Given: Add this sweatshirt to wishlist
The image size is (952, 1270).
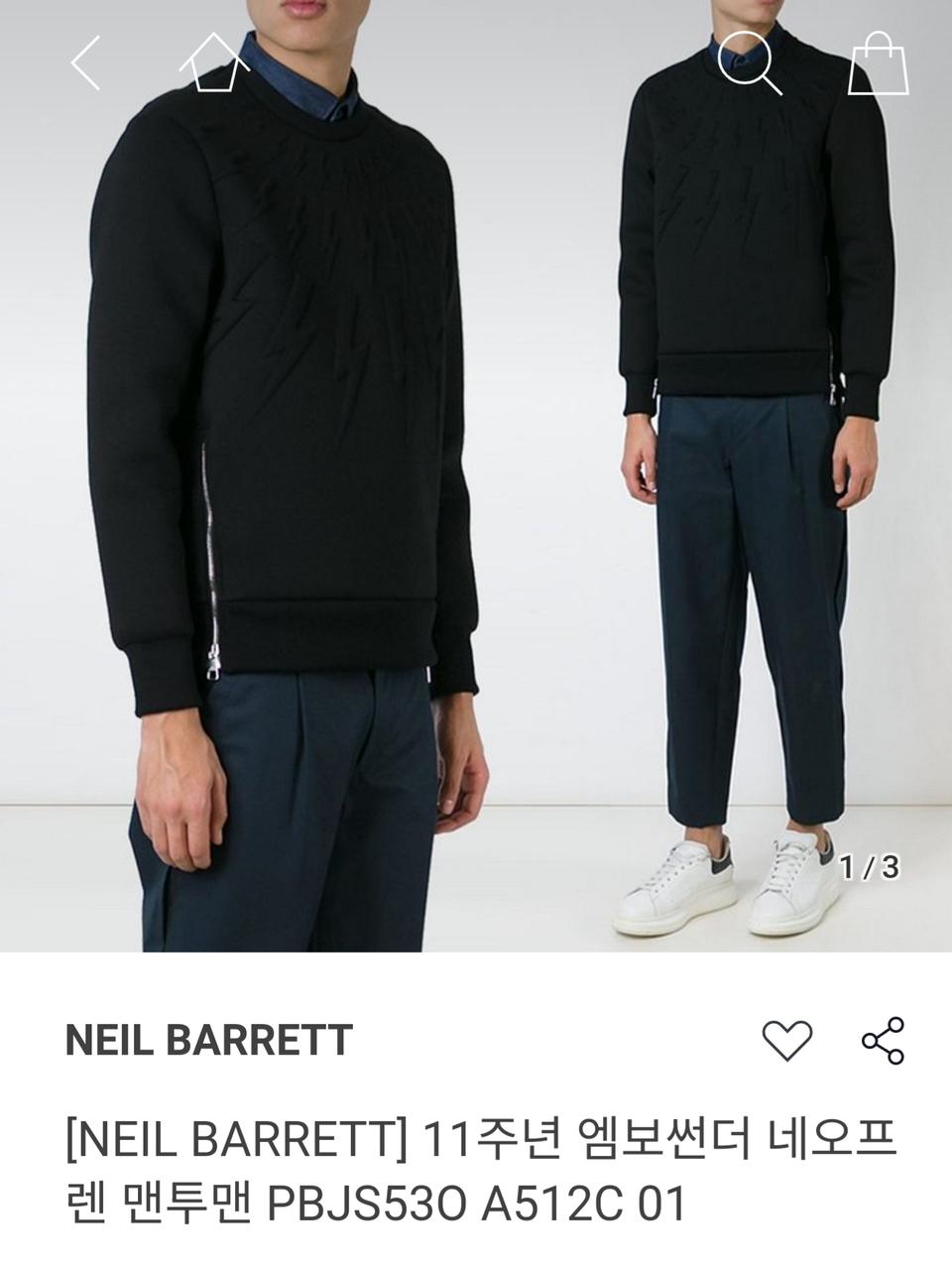Looking at the screenshot, I should 786,1040.
